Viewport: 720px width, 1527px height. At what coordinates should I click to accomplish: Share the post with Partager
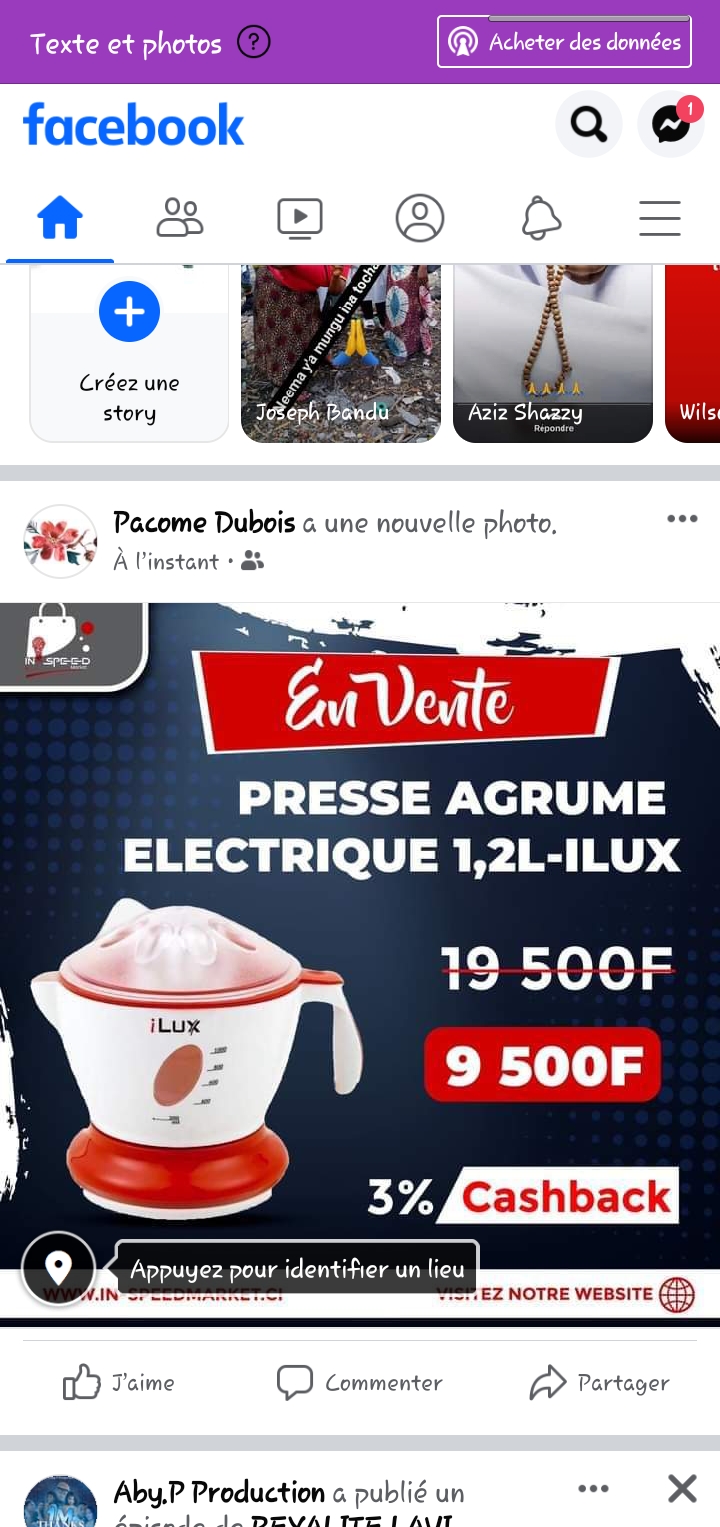coord(600,1383)
